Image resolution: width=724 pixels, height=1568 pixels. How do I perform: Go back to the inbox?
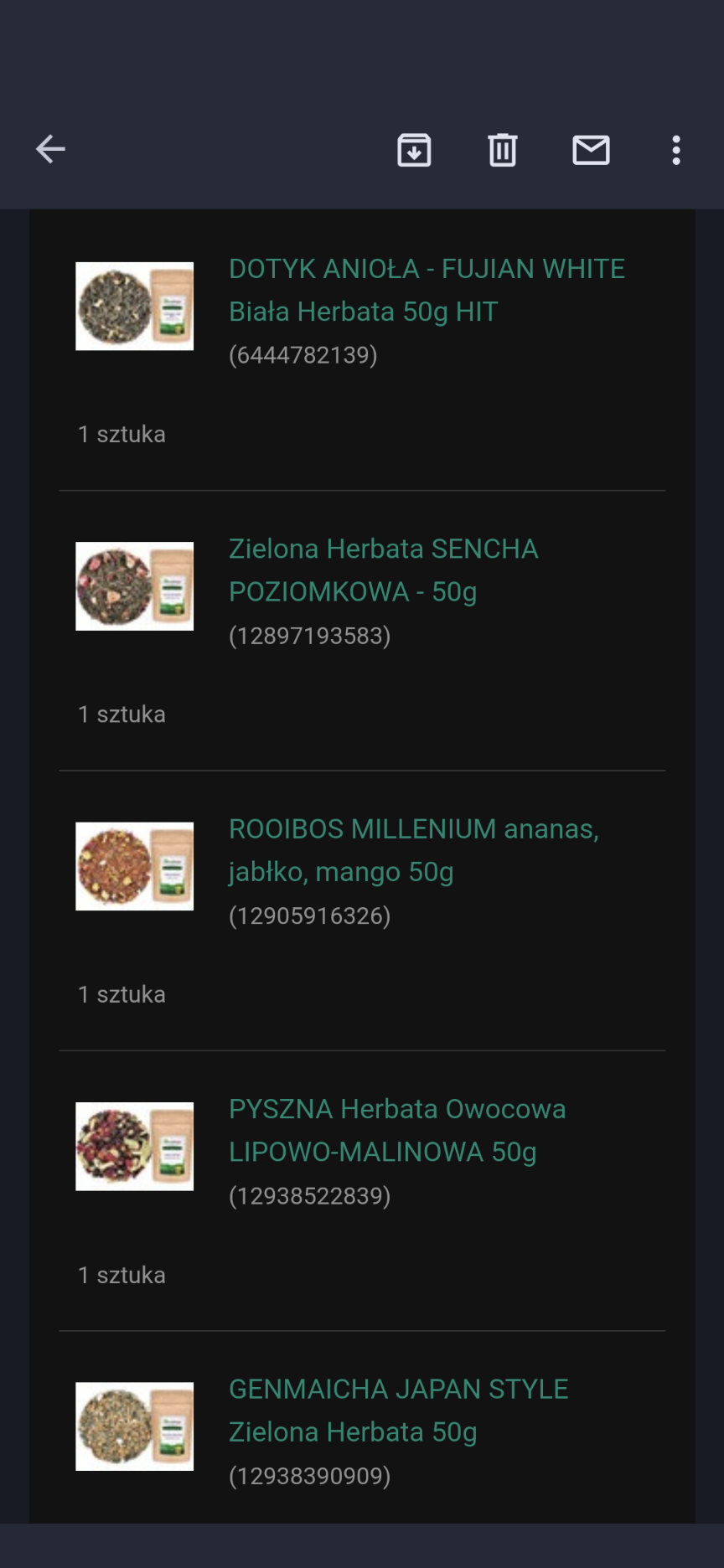point(51,150)
